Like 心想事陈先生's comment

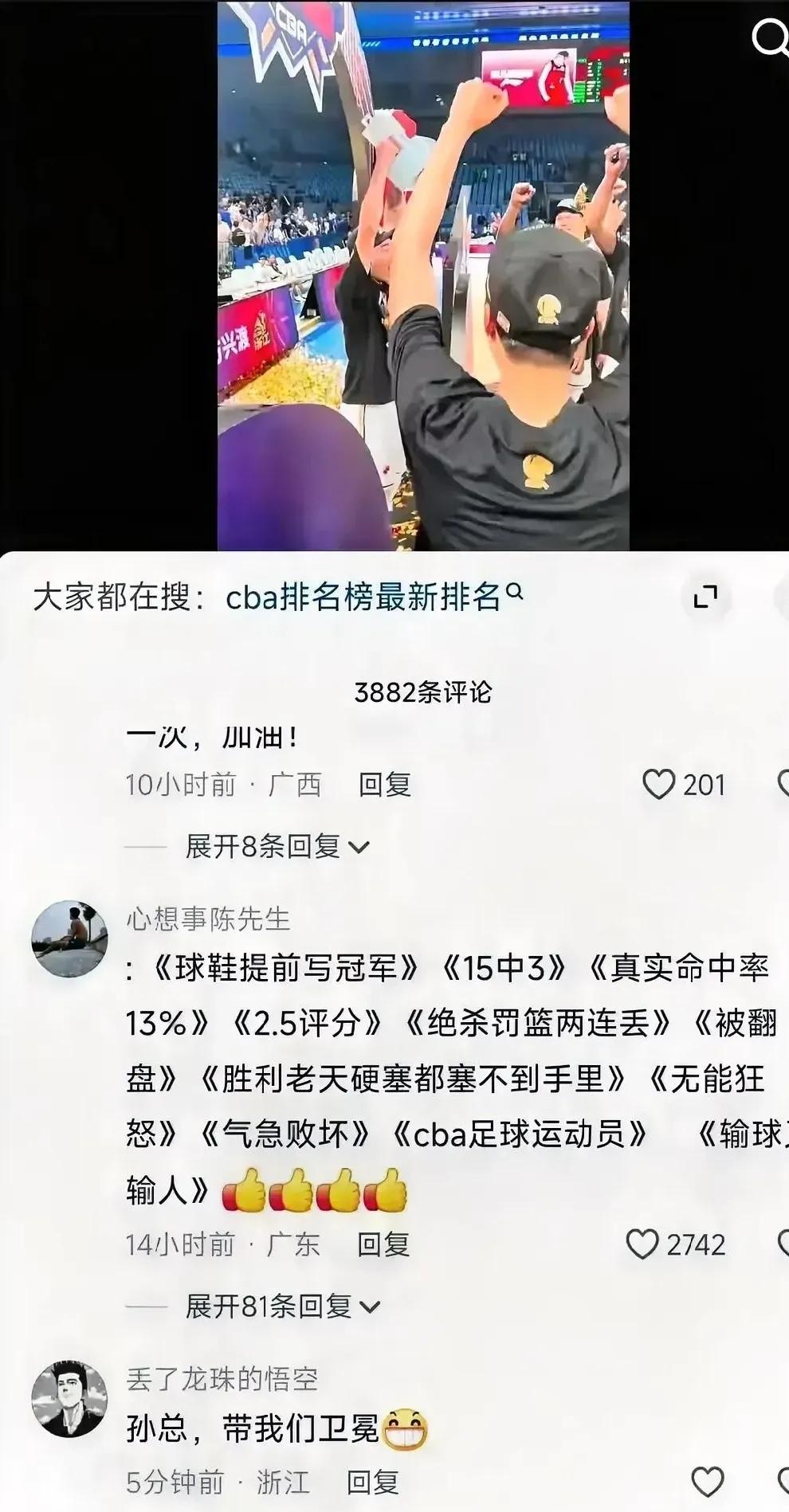tap(643, 1244)
